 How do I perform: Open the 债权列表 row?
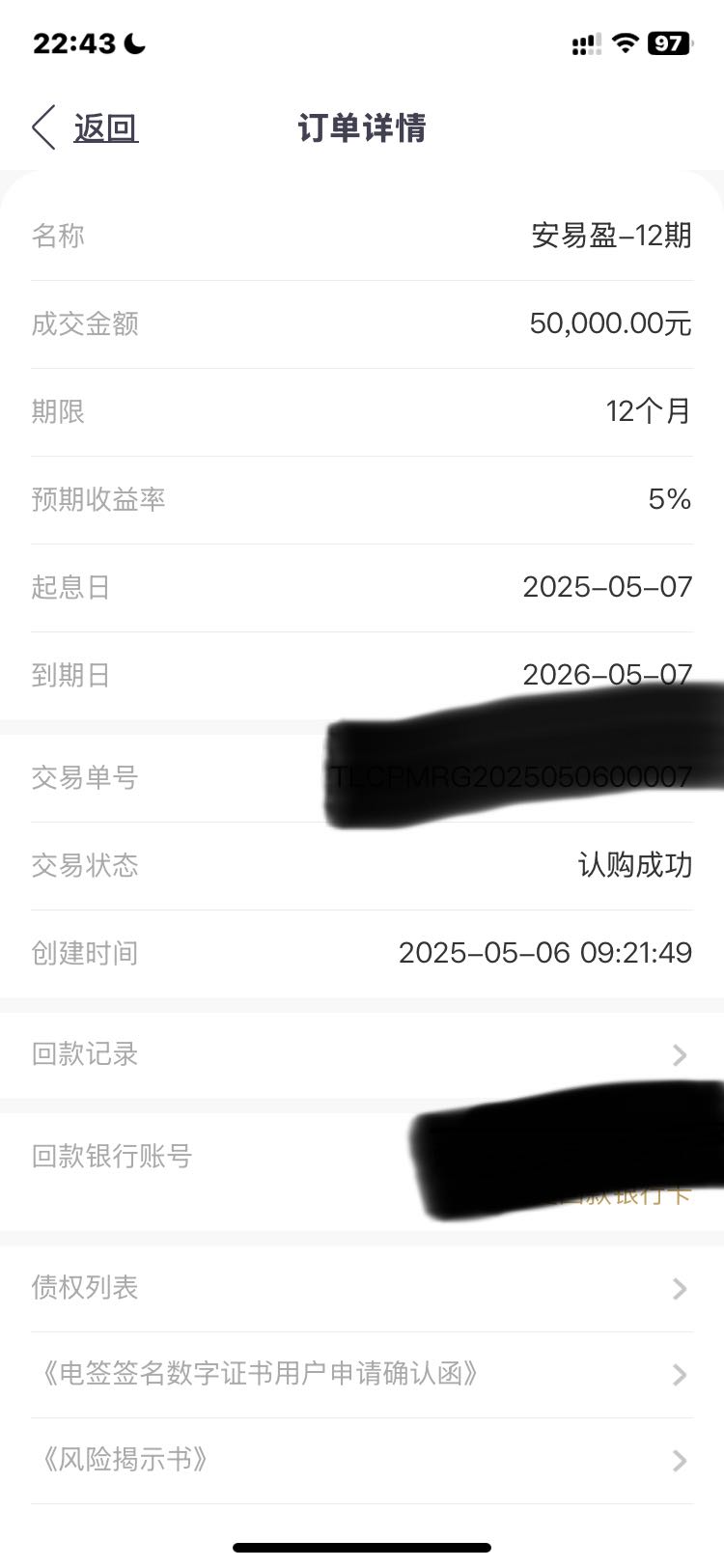tap(362, 1288)
